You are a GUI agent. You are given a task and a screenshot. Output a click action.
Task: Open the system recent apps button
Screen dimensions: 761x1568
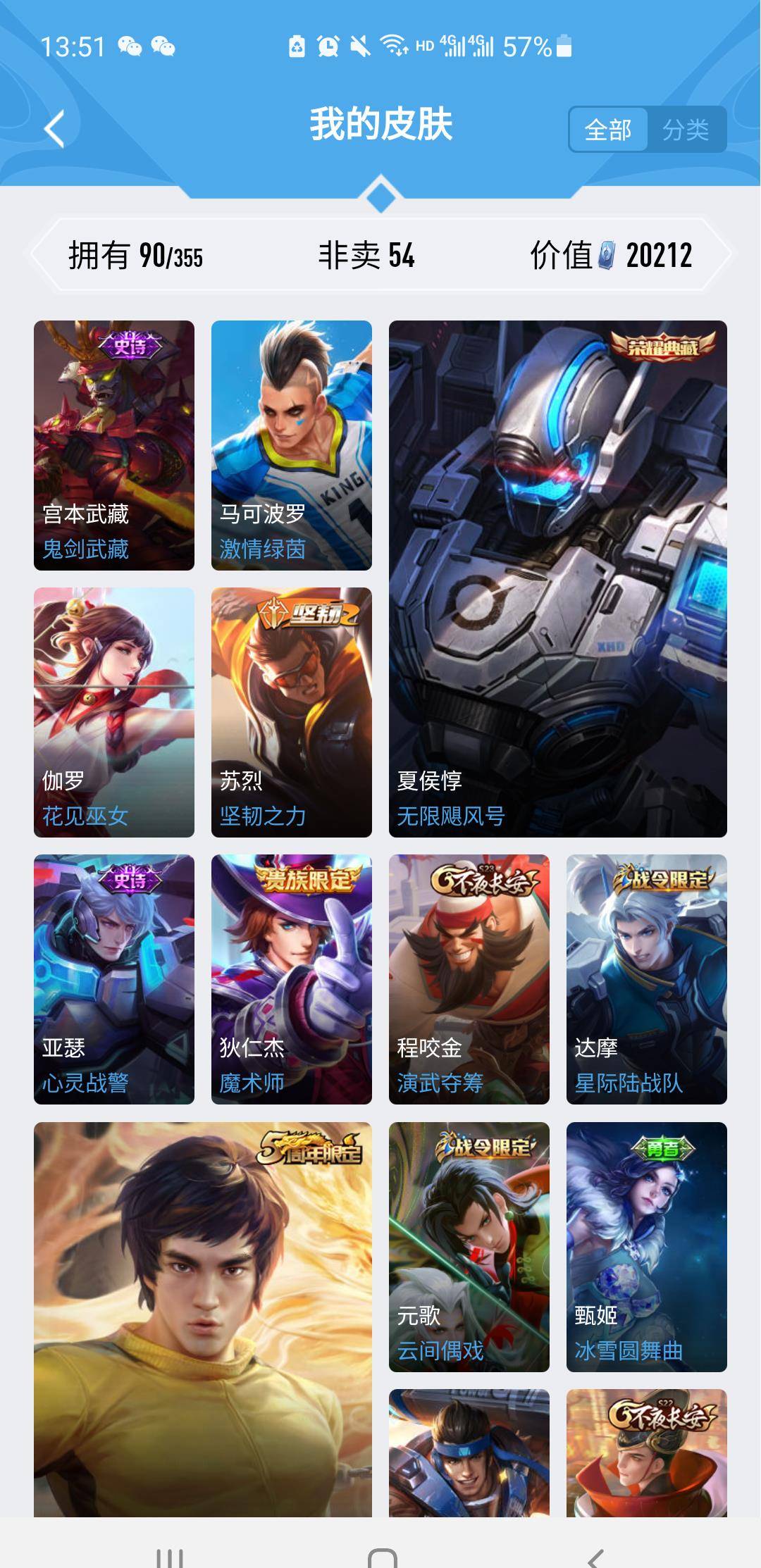pos(169,1555)
